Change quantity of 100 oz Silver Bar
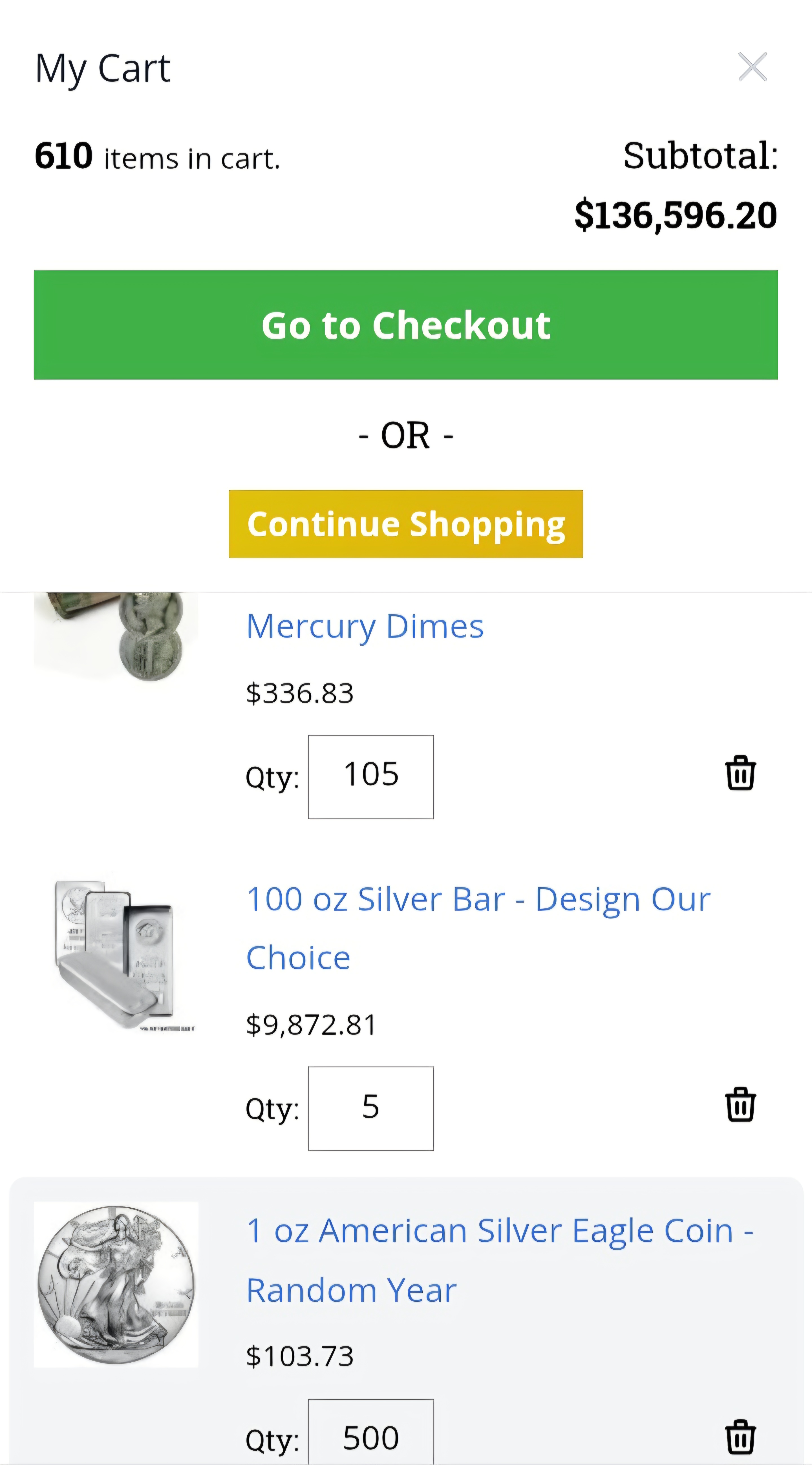The image size is (812, 1465). 371,1108
